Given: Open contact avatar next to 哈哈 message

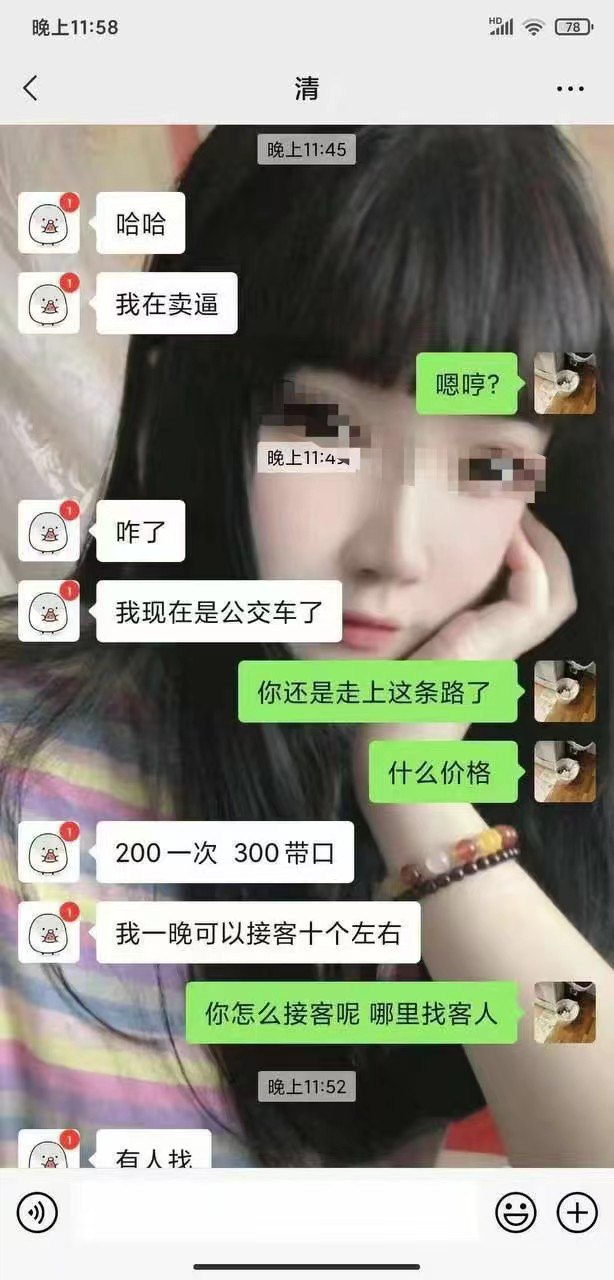Looking at the screenshot, I should click(49, 223).
